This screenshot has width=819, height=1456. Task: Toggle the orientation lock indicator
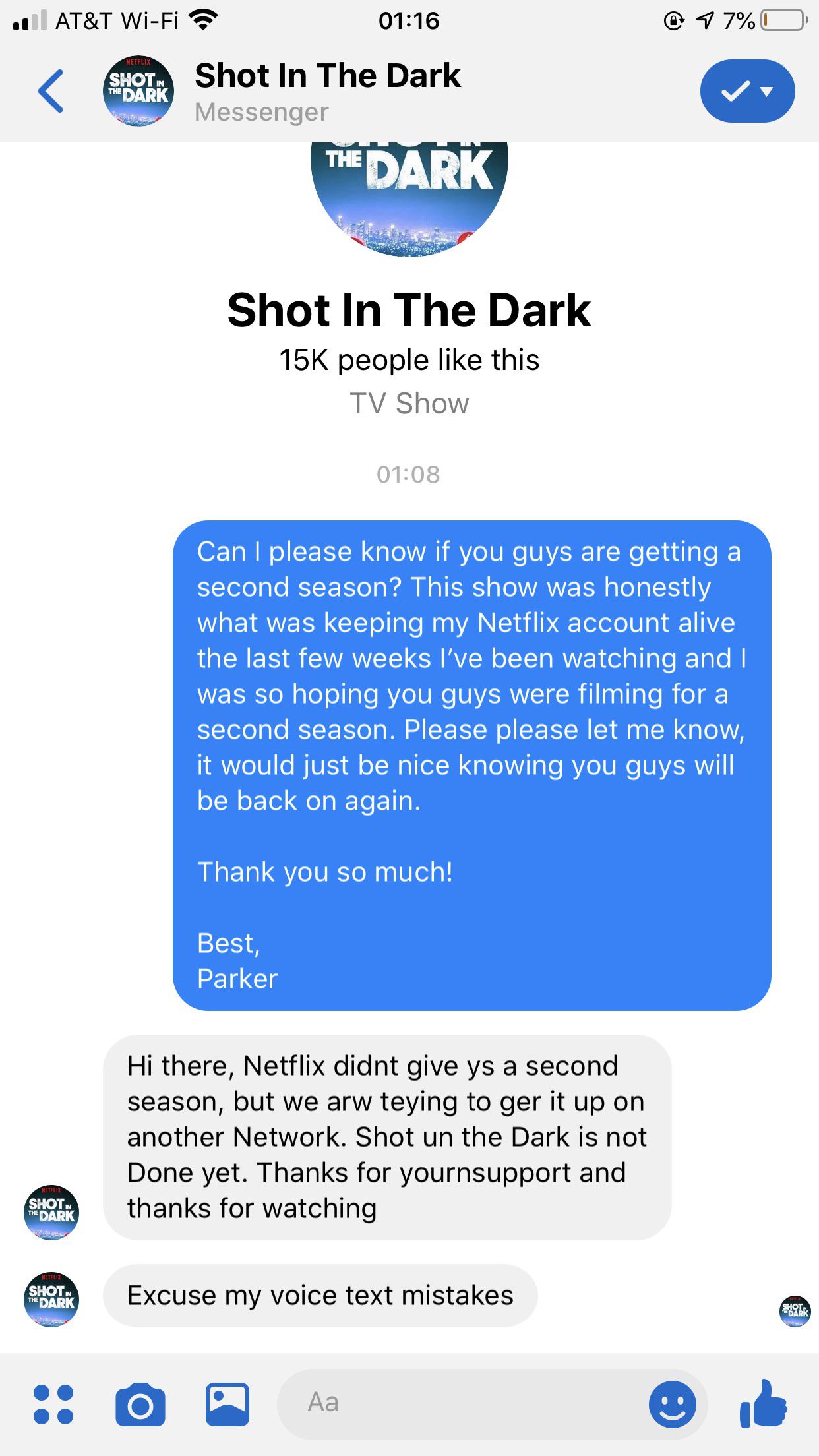[674, 20]
